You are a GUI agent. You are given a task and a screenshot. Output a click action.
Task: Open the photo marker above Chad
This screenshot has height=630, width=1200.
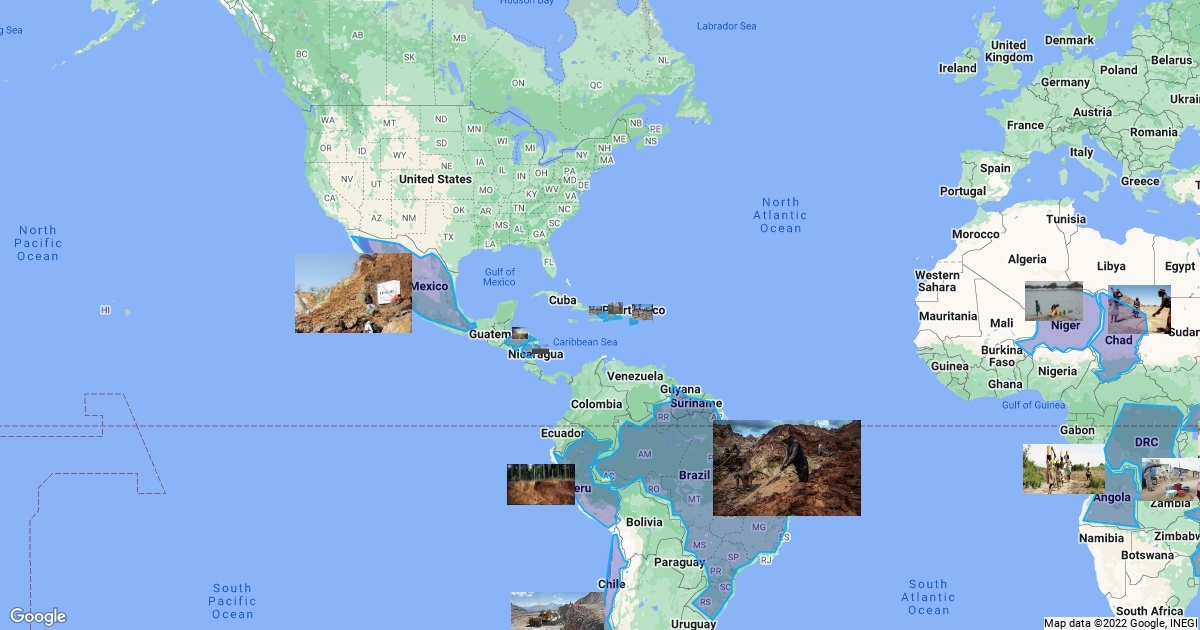pyautogui.click(x=1139, y=310)
